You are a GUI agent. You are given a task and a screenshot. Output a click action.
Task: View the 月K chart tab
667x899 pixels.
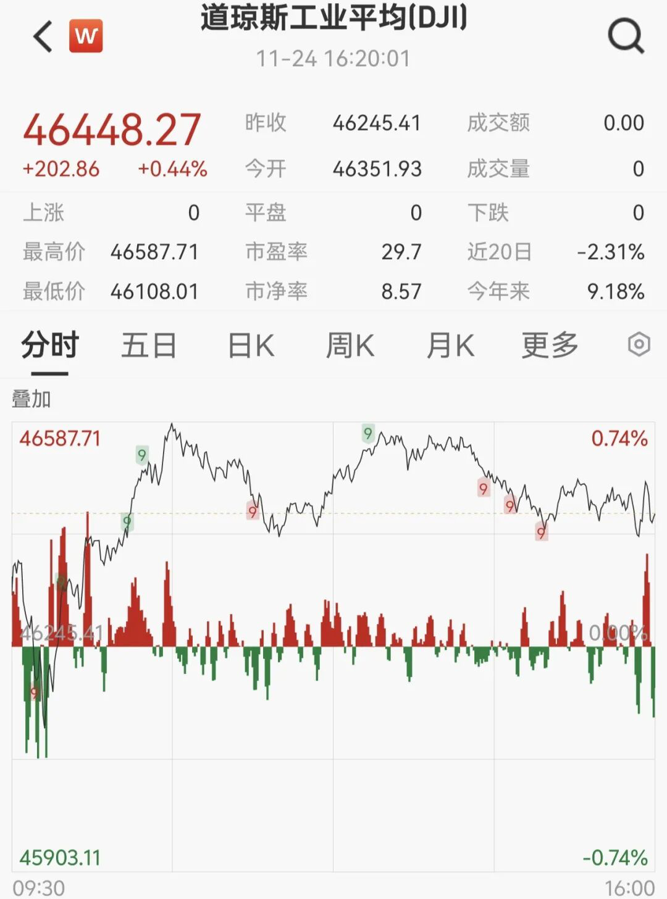click(x=450, y=346)
